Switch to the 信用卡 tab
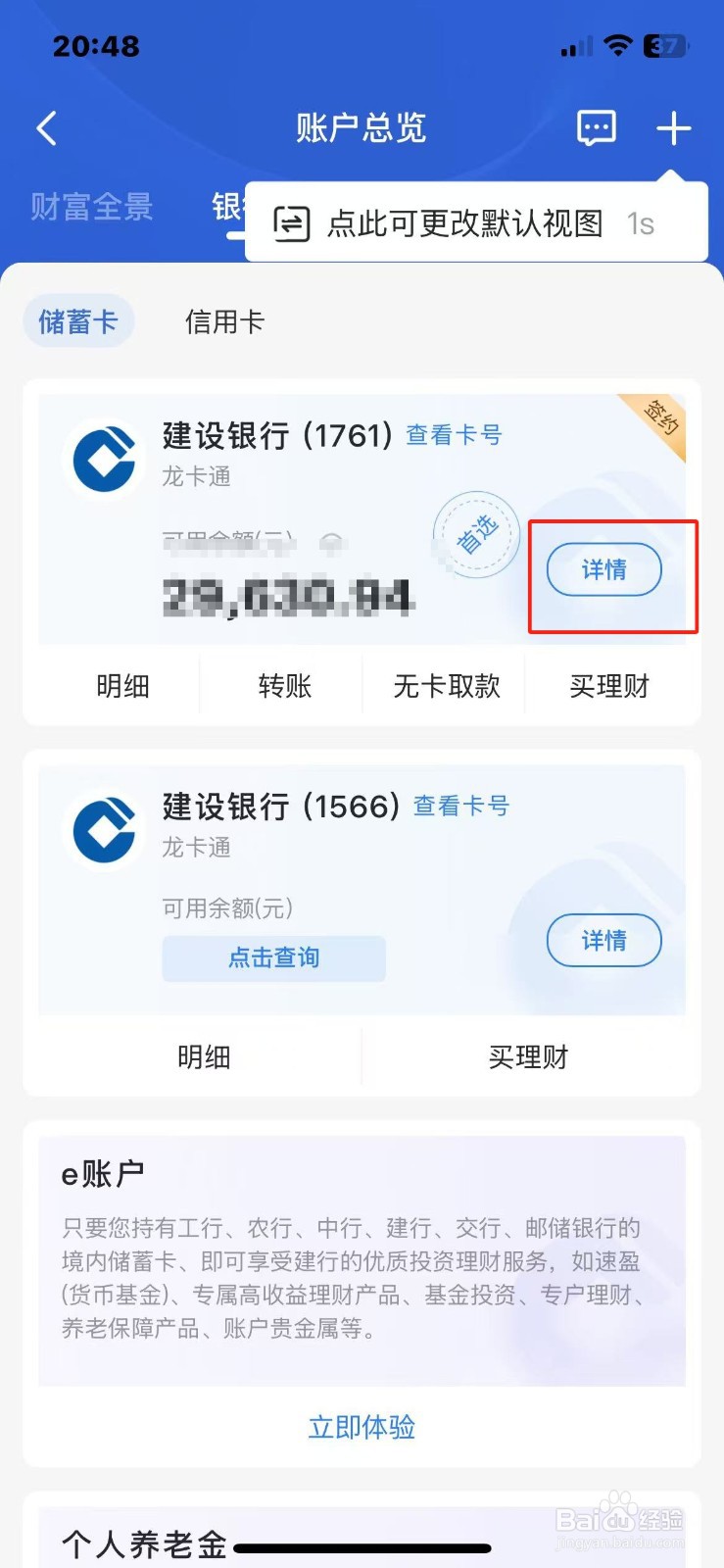 (x=224, y=320)
